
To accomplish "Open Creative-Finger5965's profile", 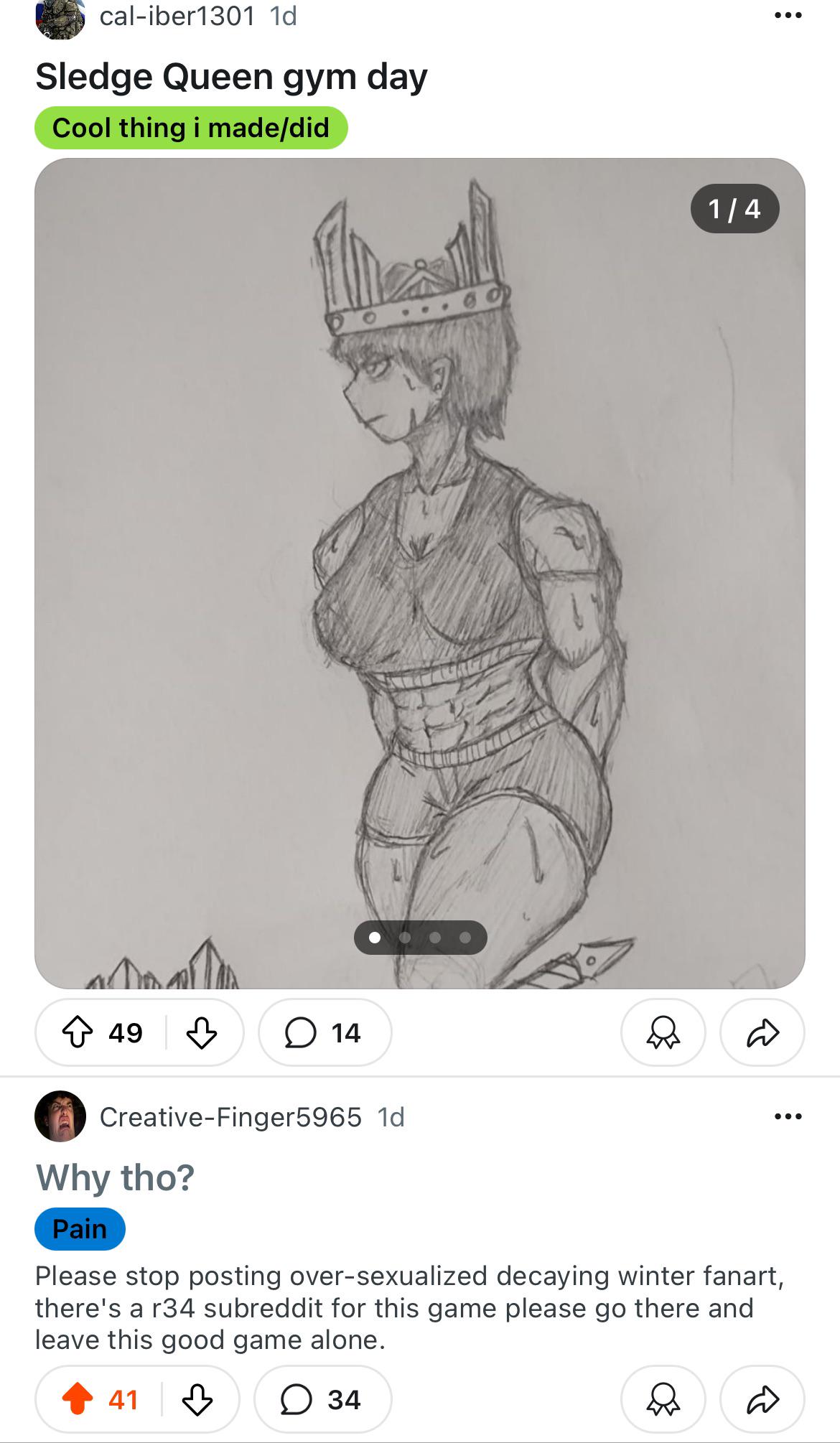I will [x=230, y=1117].
